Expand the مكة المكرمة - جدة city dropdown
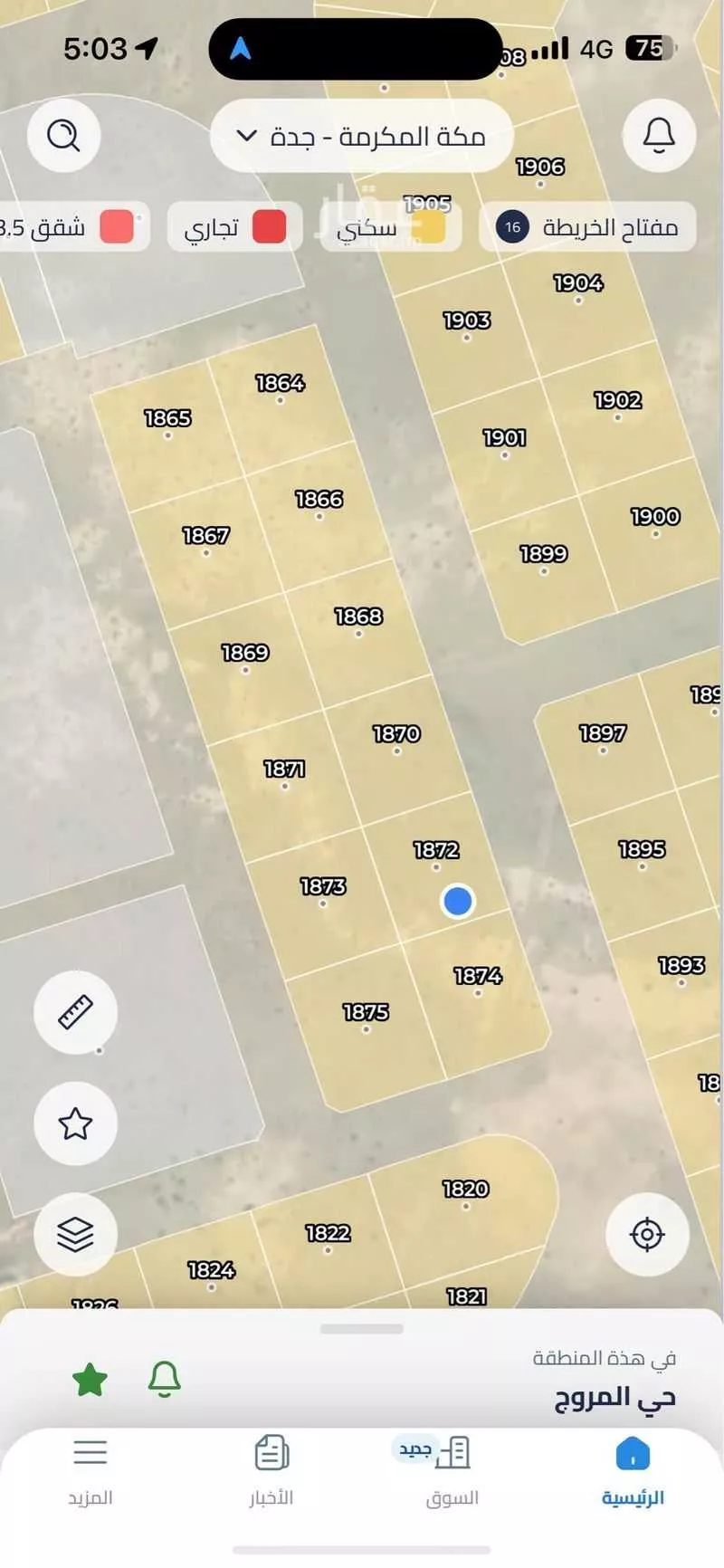 pos(361,137)
